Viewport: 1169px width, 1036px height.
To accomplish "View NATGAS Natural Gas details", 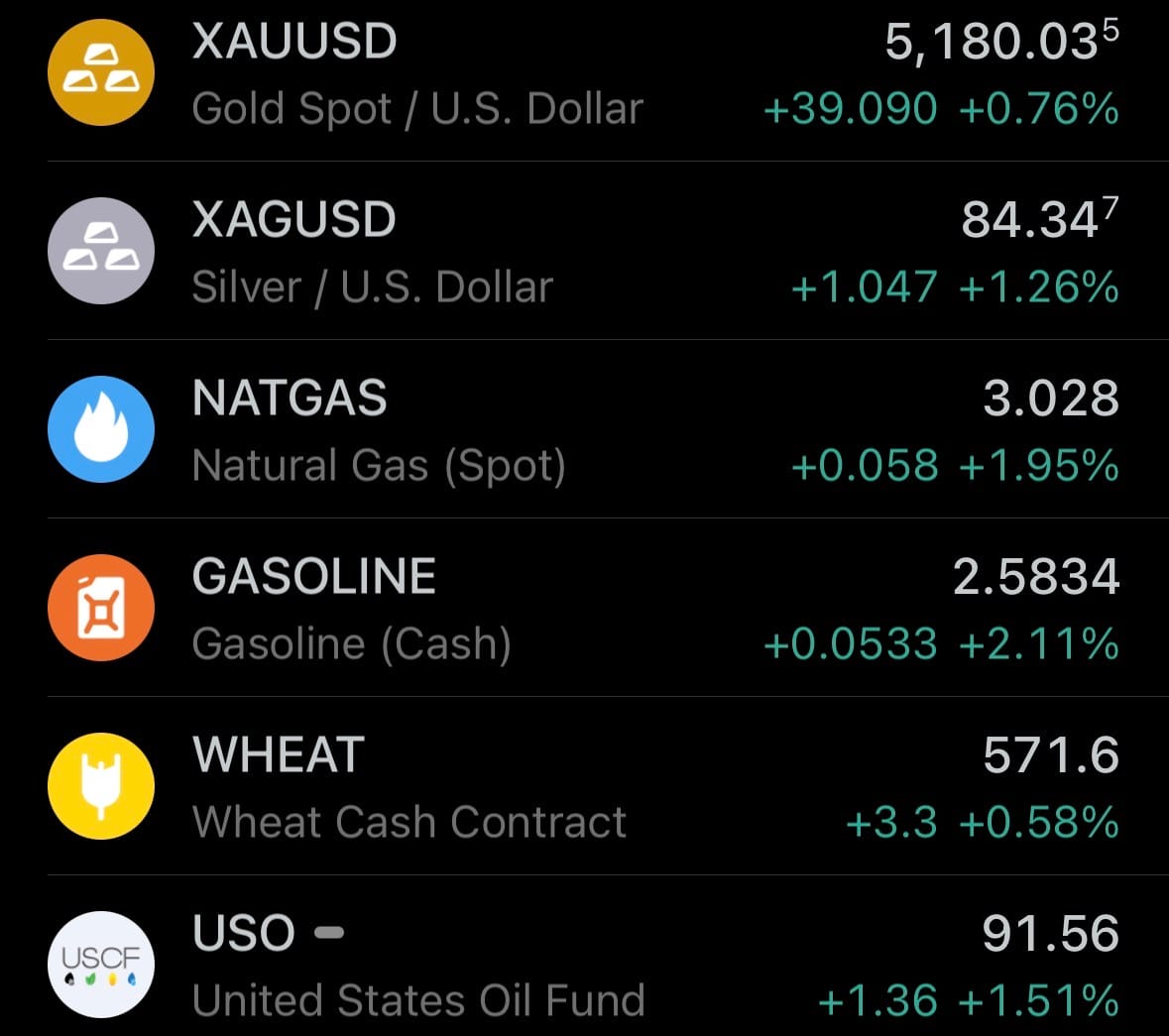I will (584, 430).
